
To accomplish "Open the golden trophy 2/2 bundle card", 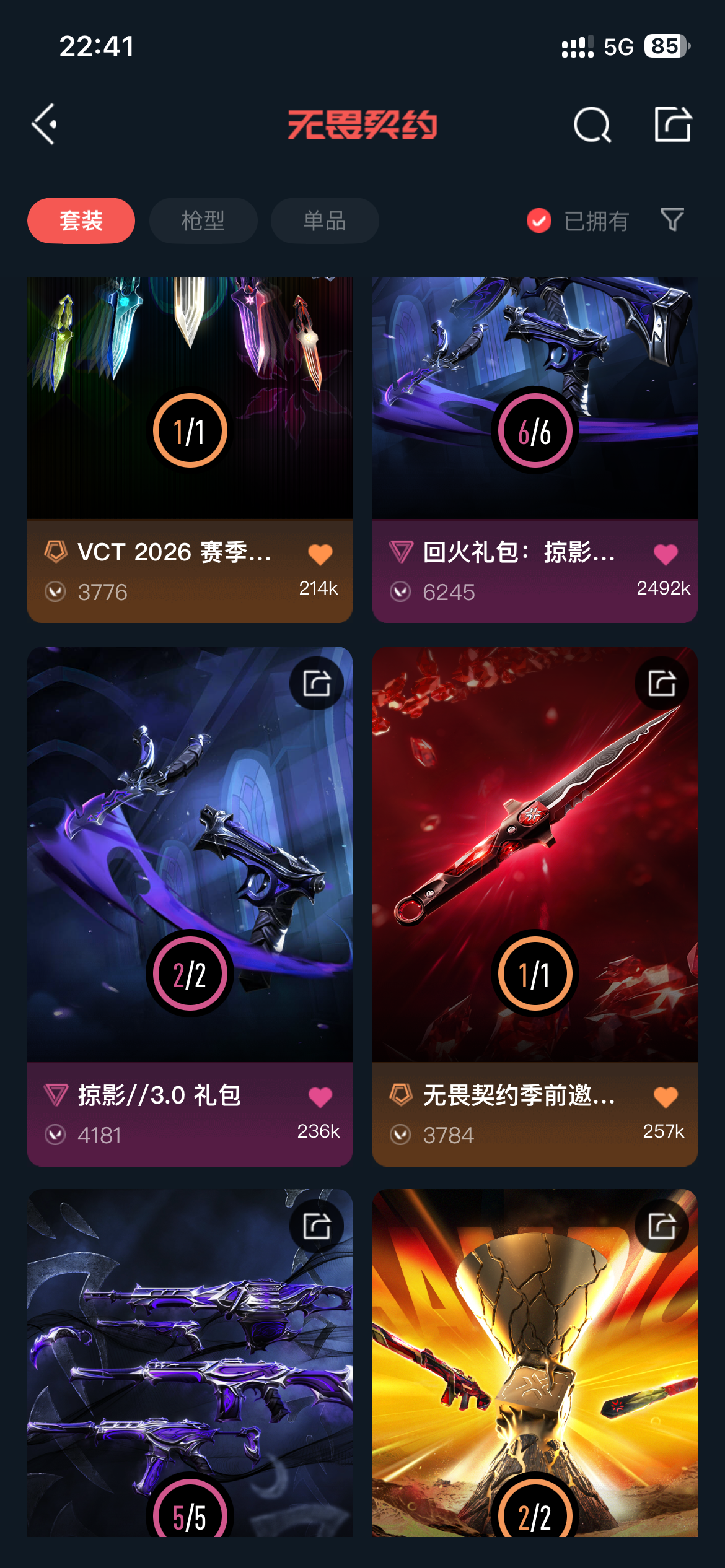I will click(535, 1362).
